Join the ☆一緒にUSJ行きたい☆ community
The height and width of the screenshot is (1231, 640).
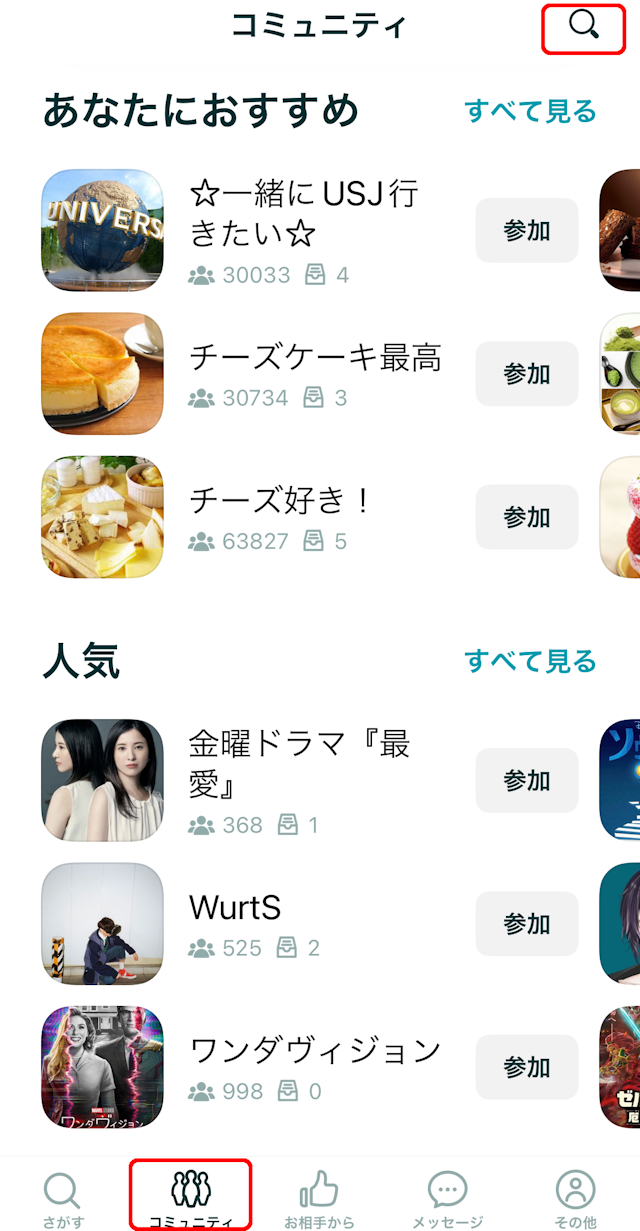[527, 231]
